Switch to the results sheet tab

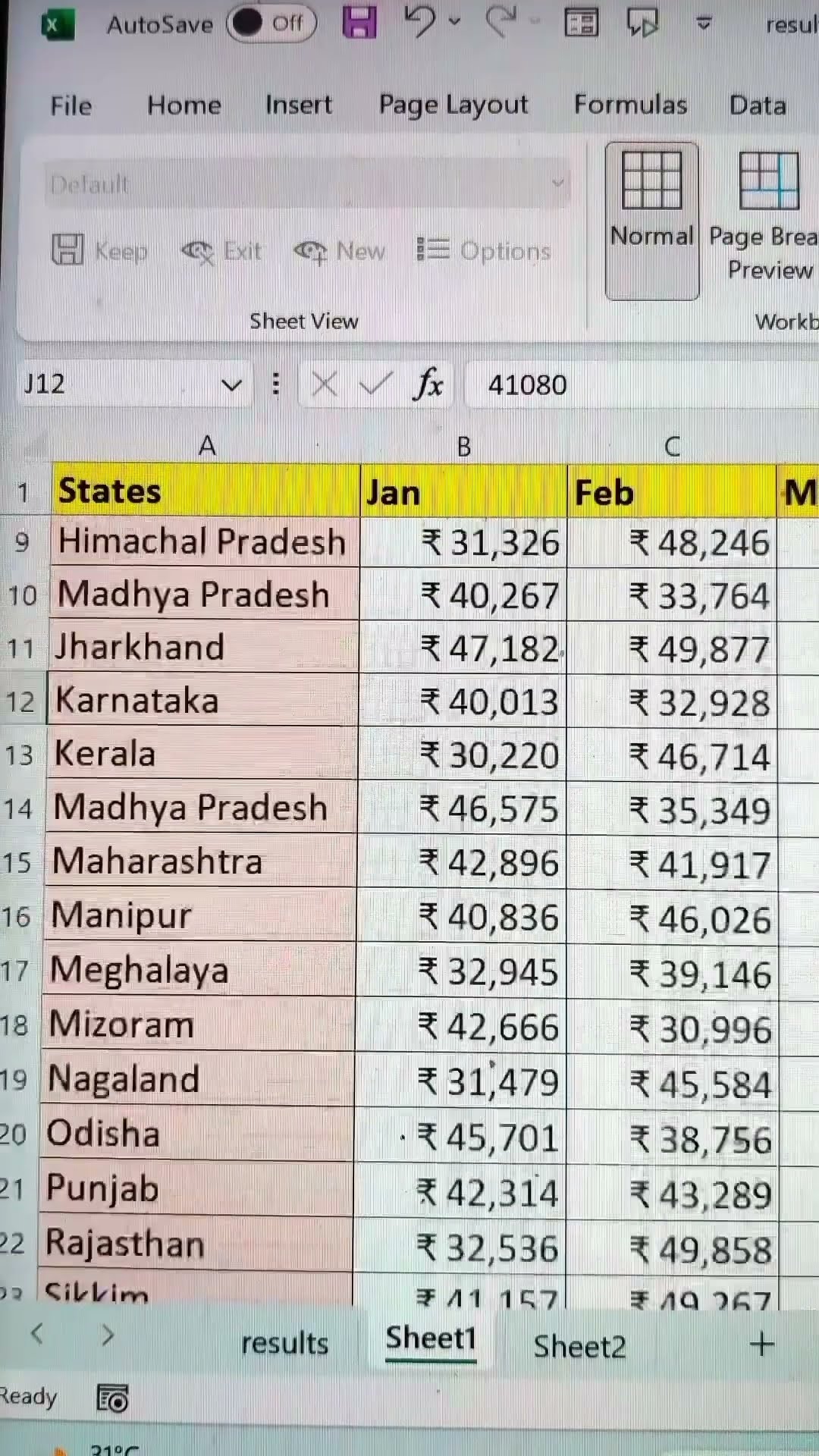point(284,1344)
